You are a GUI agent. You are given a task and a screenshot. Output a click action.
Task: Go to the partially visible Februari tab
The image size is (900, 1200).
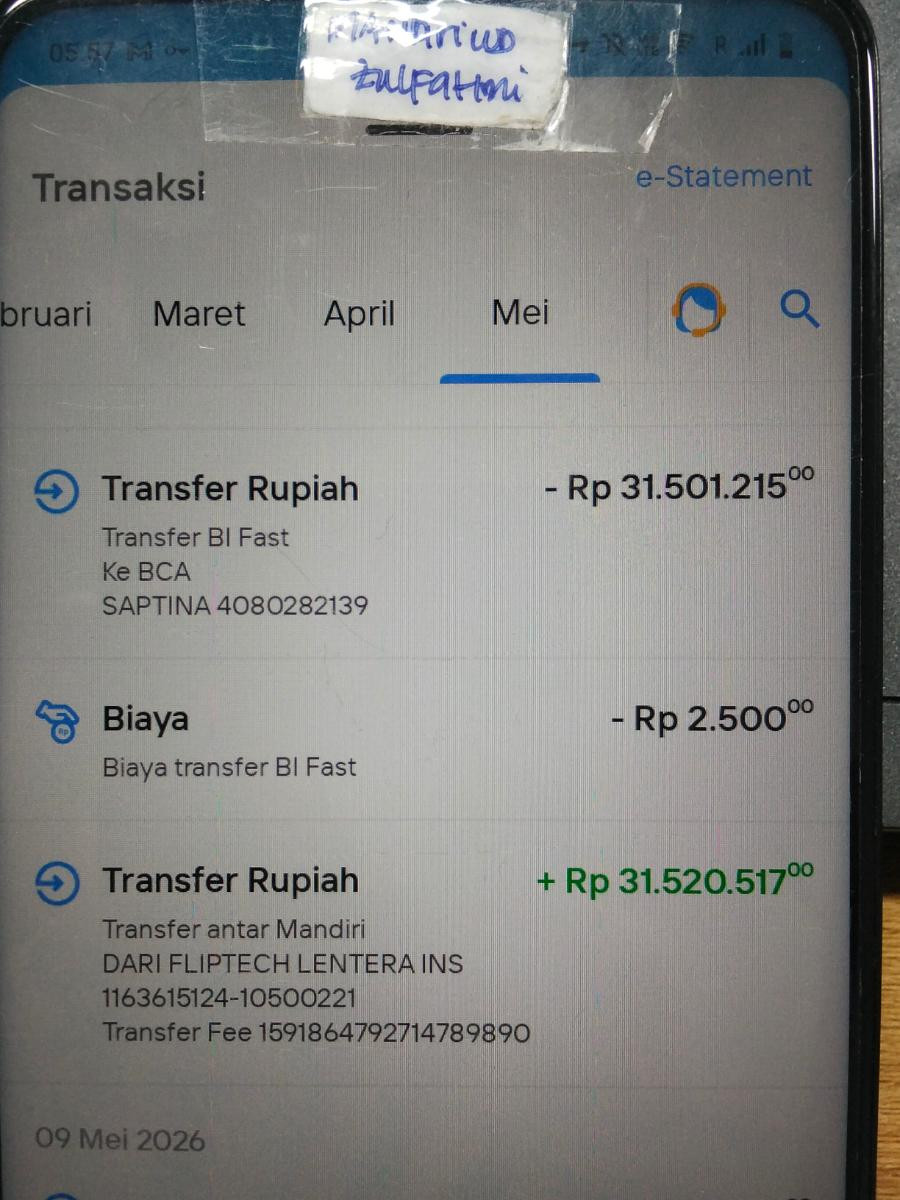[46, 314]
